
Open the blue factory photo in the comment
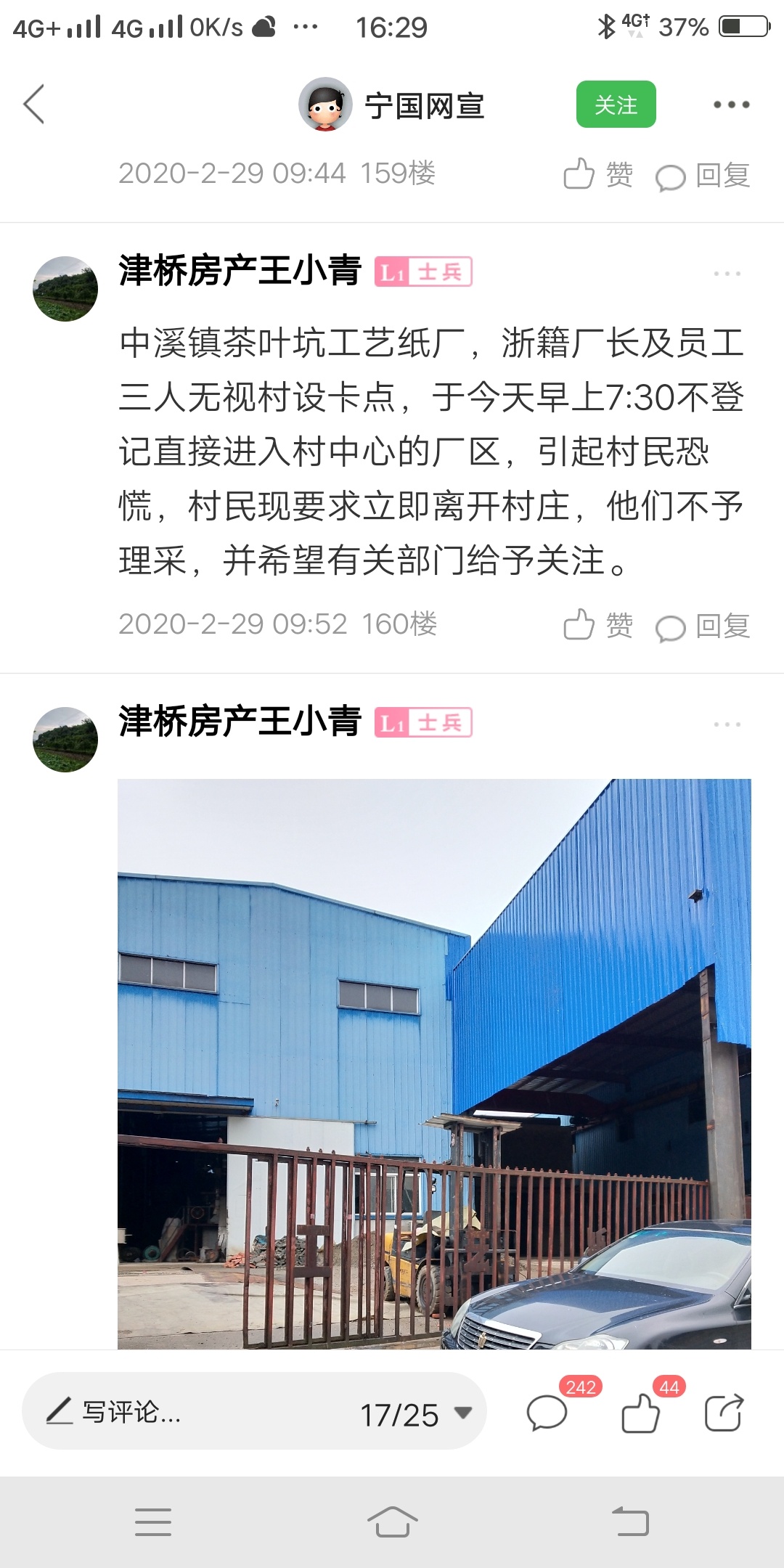click(434, 1063)
